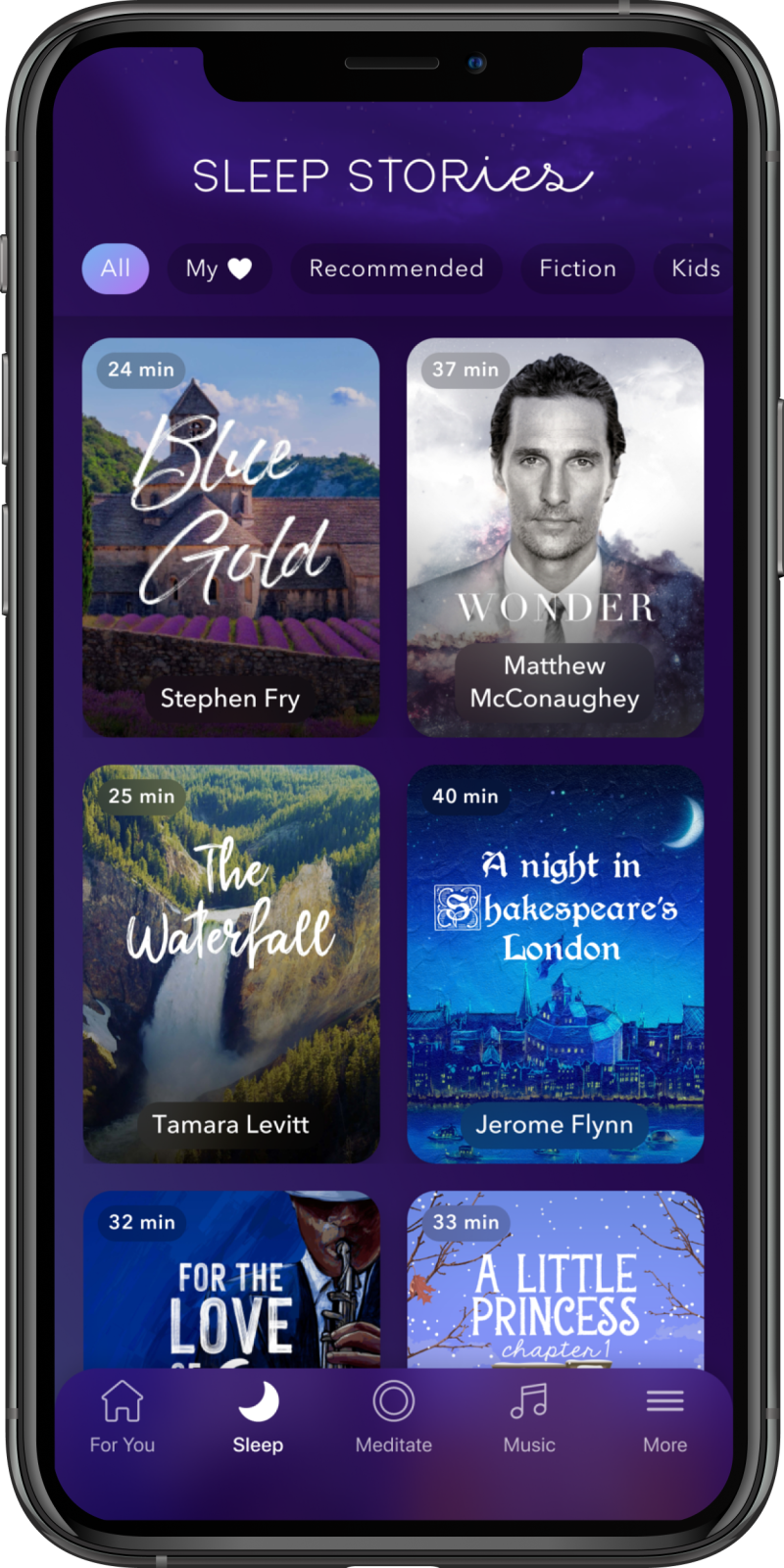Open the For the Love story
The height and width of the screenshot is (1568, 784).
pos(231,1279)
